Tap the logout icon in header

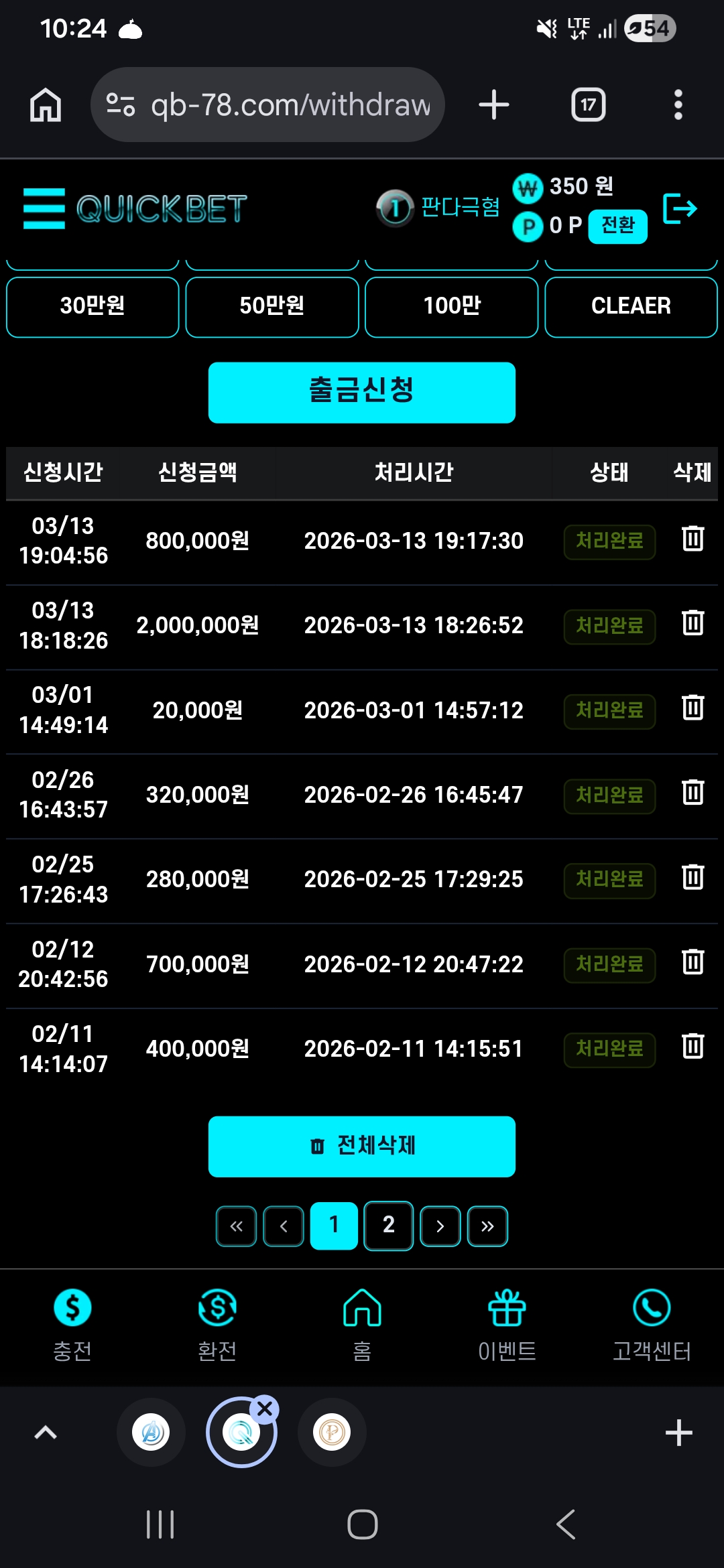point(680,208)
